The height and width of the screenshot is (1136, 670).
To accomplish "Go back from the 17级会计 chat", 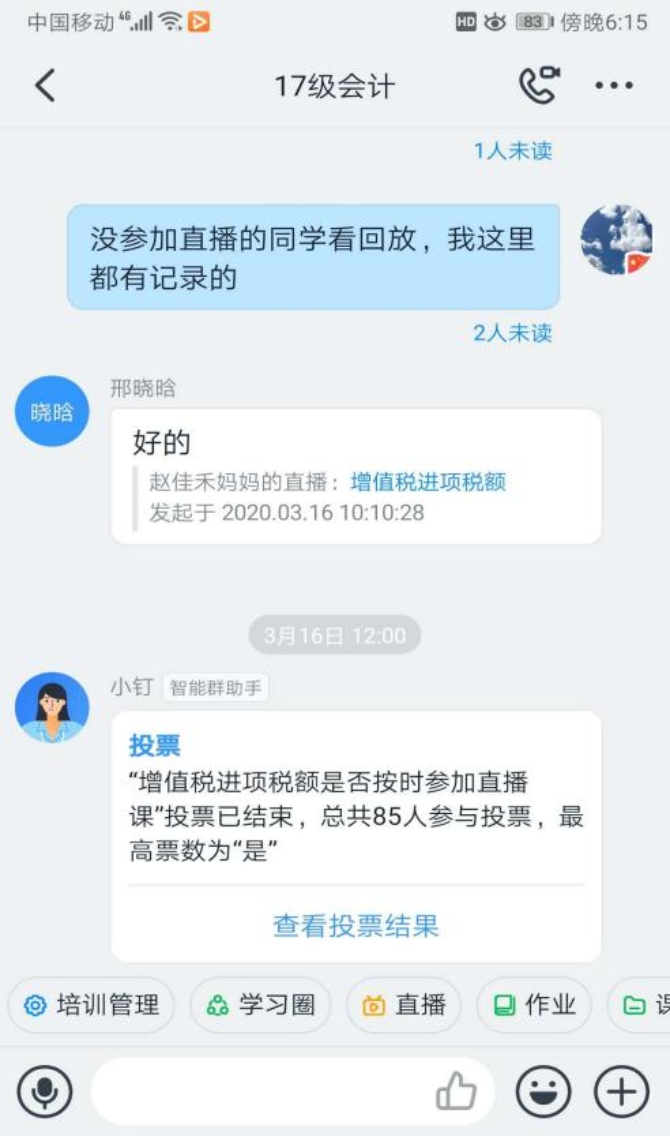I will click(45, 86).
